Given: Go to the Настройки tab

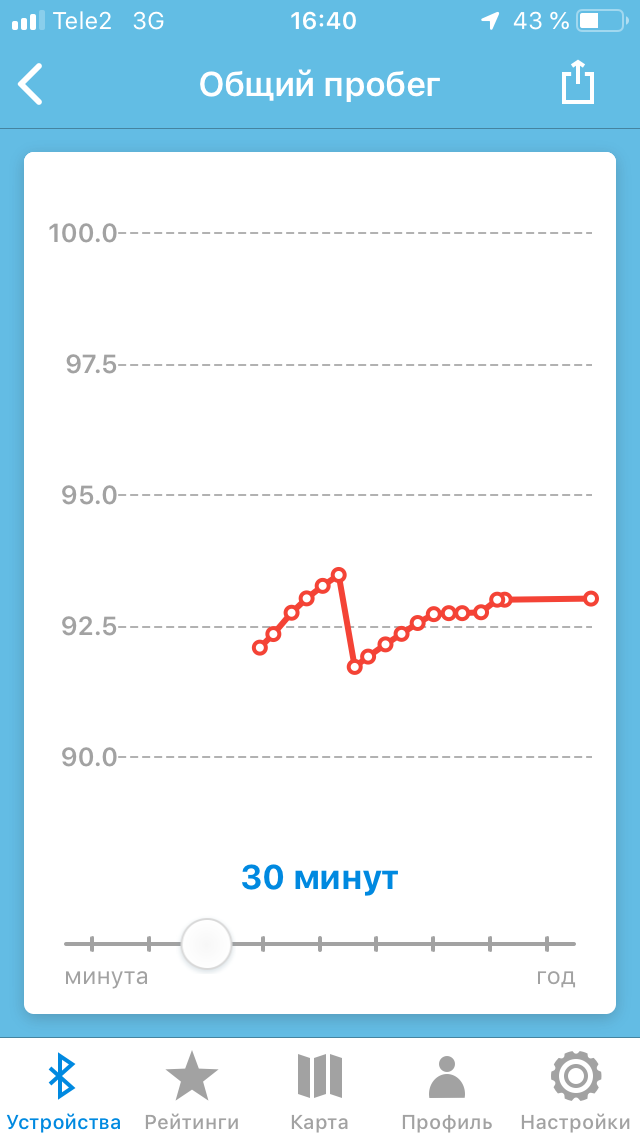Looking at the screenshot, I should click(x=575, y=1090).
